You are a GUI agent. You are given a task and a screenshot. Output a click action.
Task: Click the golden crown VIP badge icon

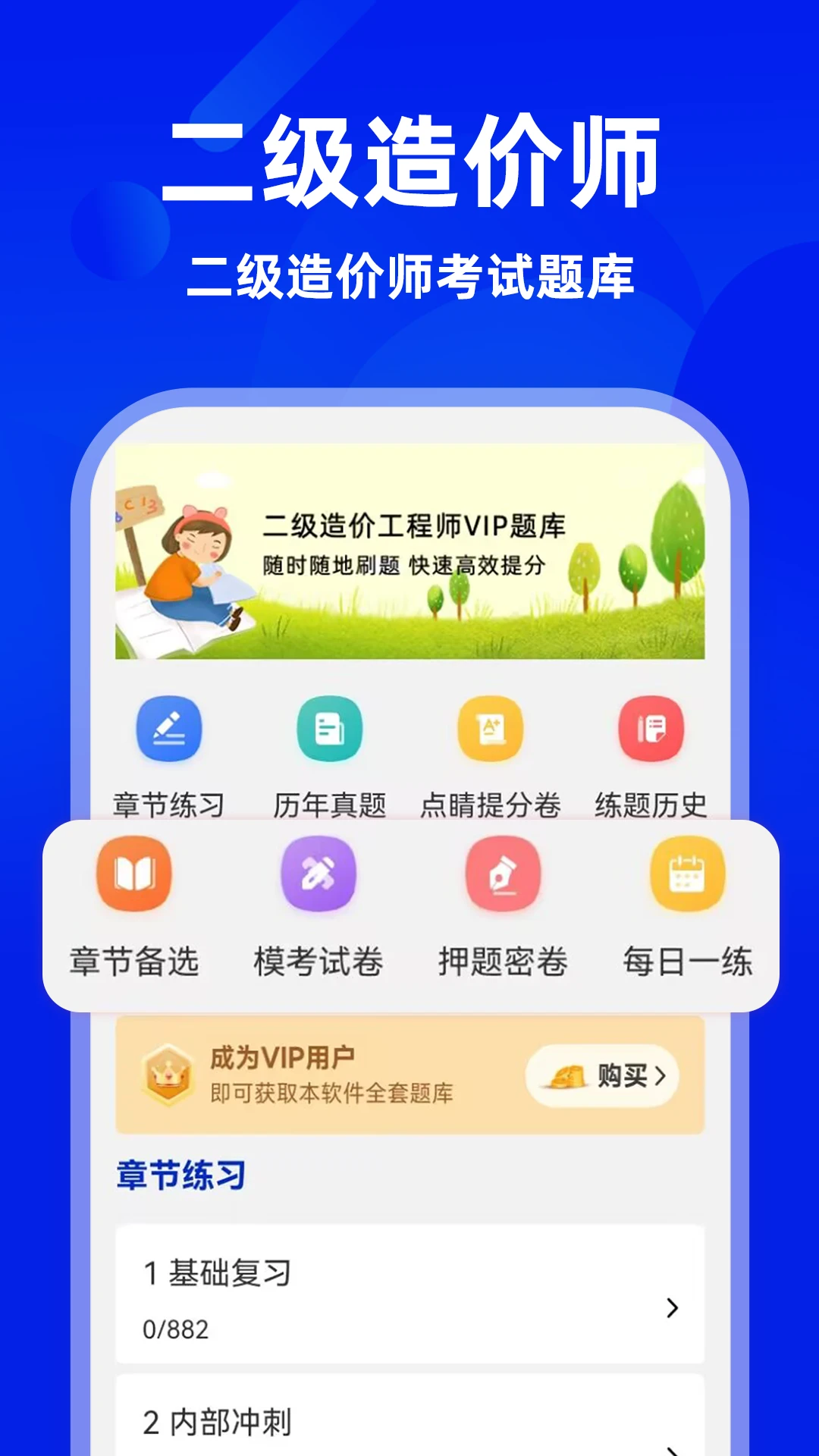pyautogui.click(x=168, y=1077)
